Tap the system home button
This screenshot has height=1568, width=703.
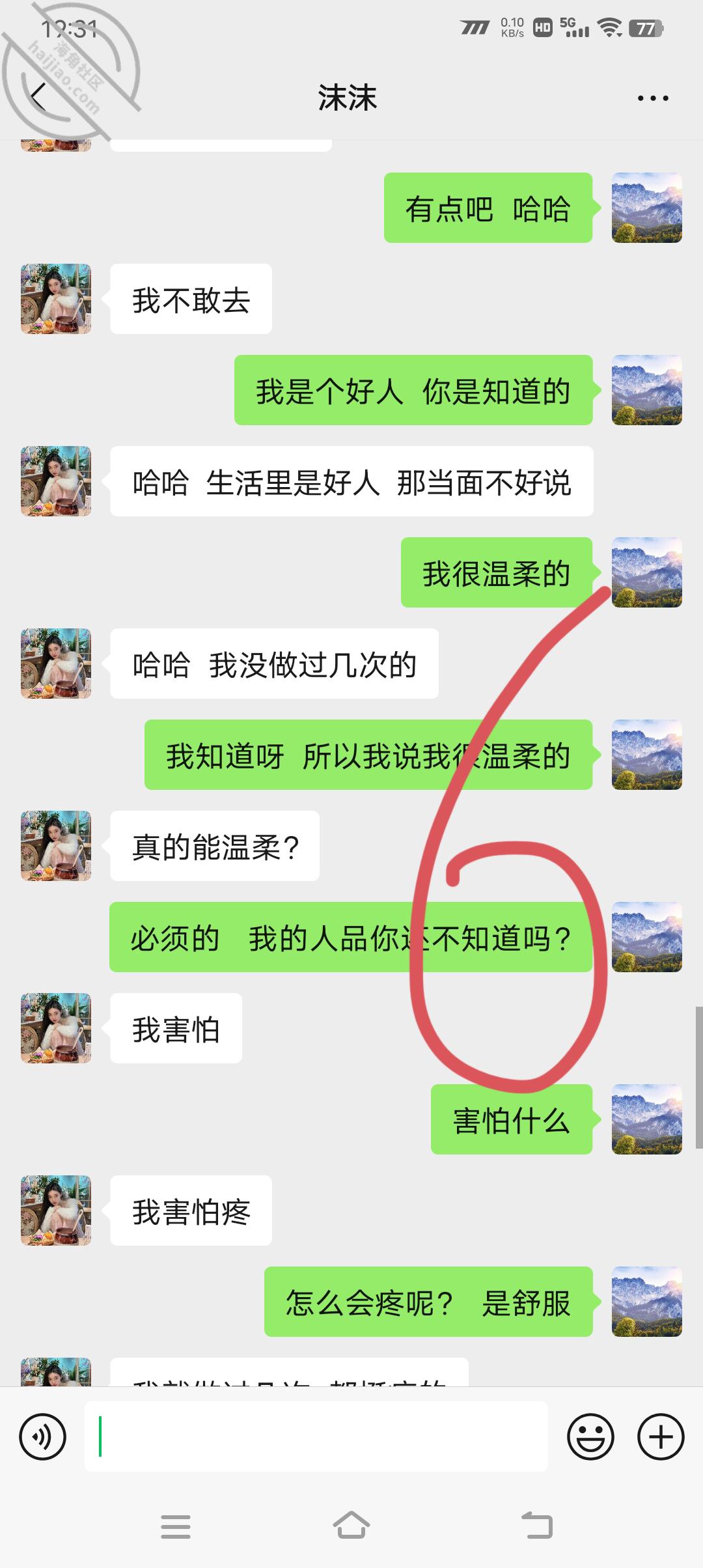(351, 1525)
